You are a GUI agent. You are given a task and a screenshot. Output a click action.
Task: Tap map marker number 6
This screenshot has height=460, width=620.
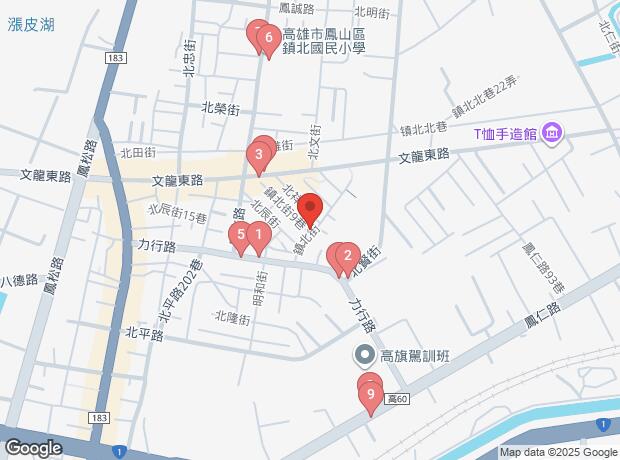268,40
